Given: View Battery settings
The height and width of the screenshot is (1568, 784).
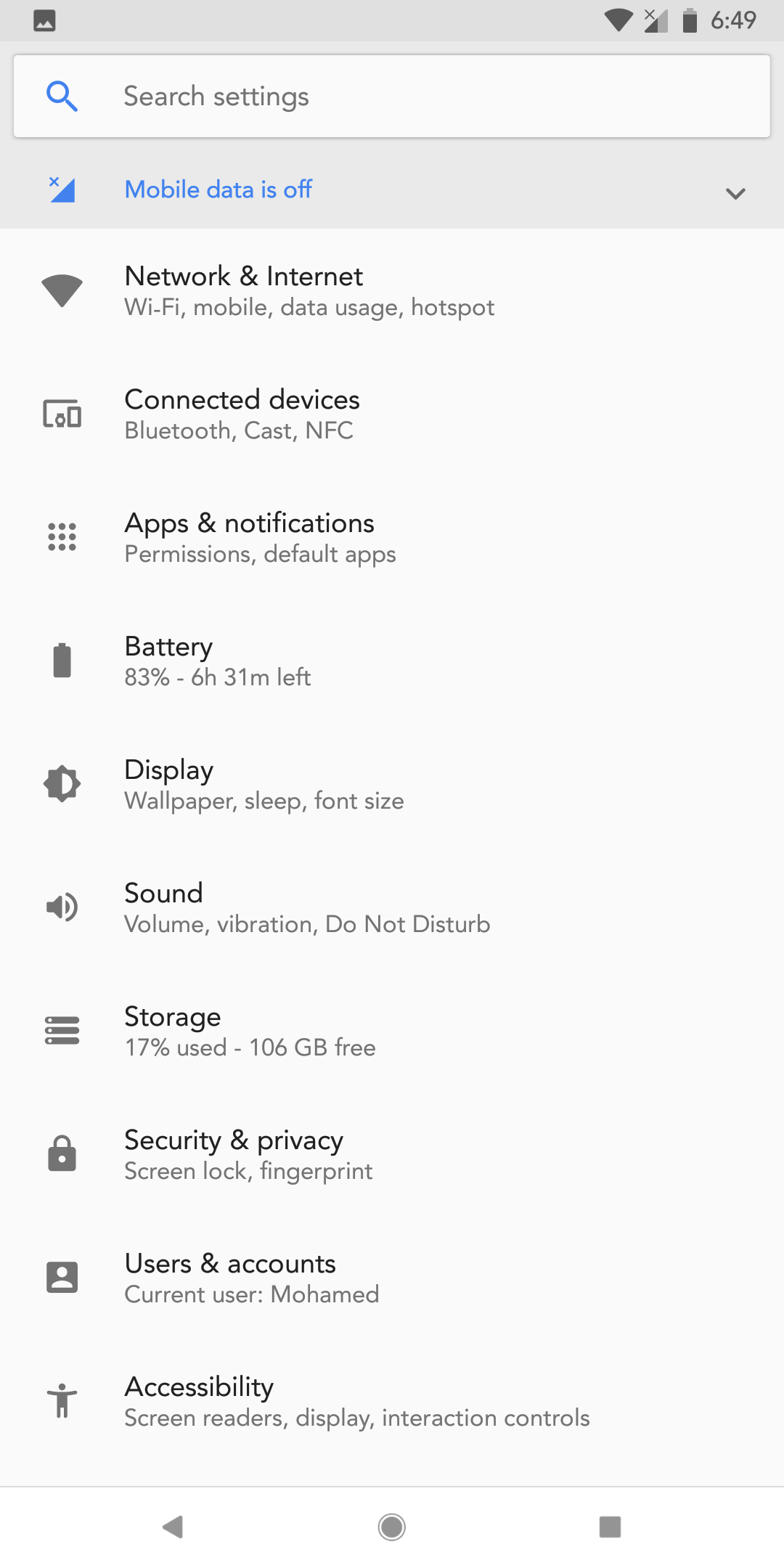Looking at the screenshot, I should click(x=392, y=661).
